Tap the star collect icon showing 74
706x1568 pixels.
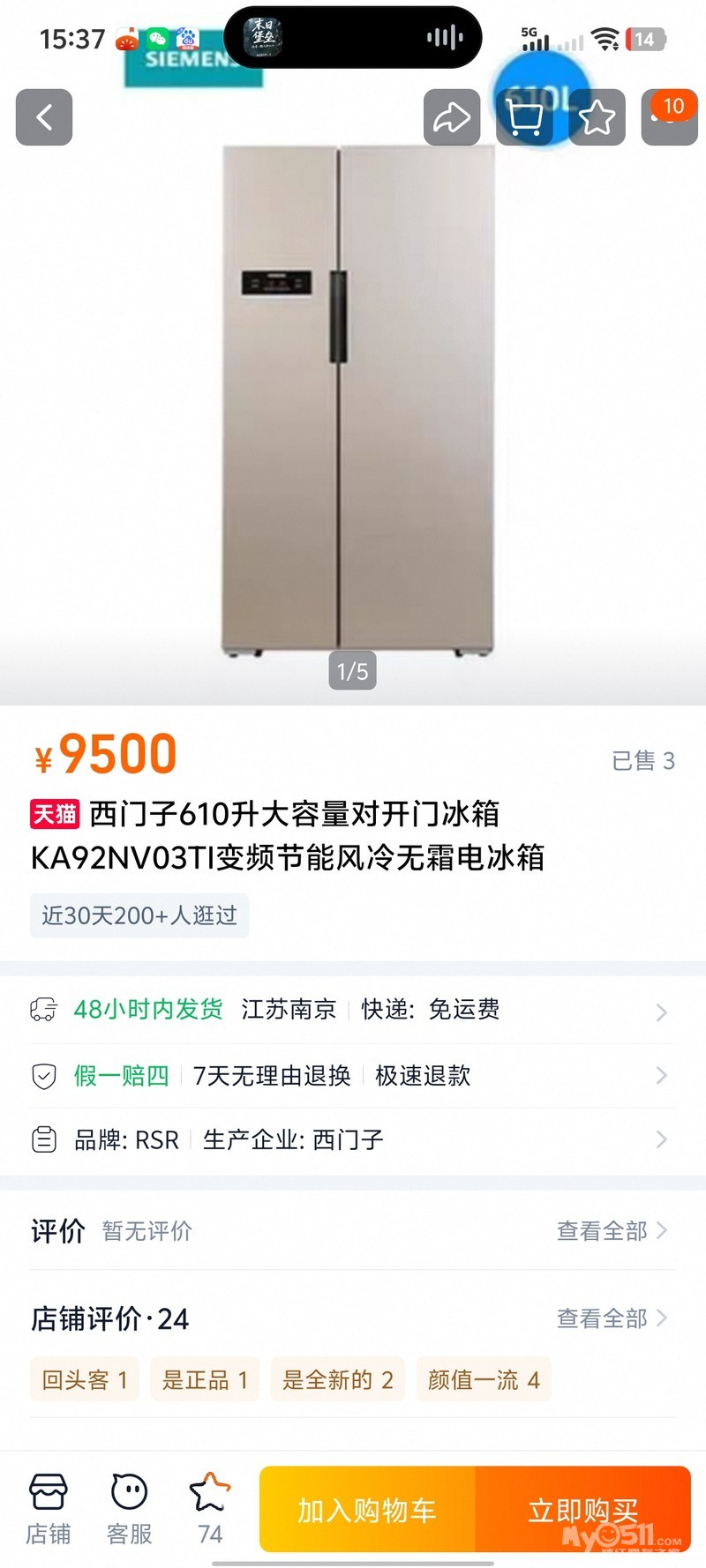(x=210, y=1509)
